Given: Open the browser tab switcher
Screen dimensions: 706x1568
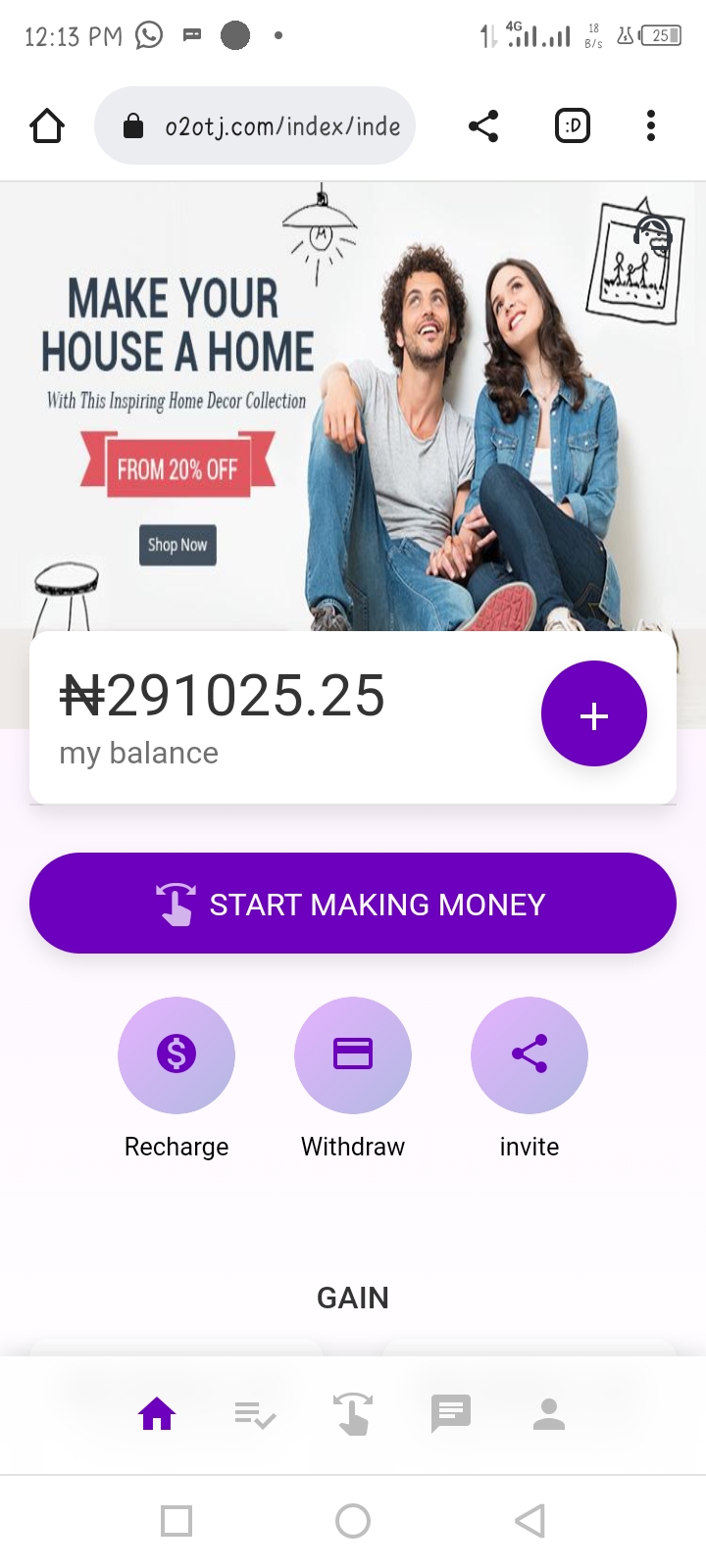Looking at the screenshot, I should click(x=573, y=125).
